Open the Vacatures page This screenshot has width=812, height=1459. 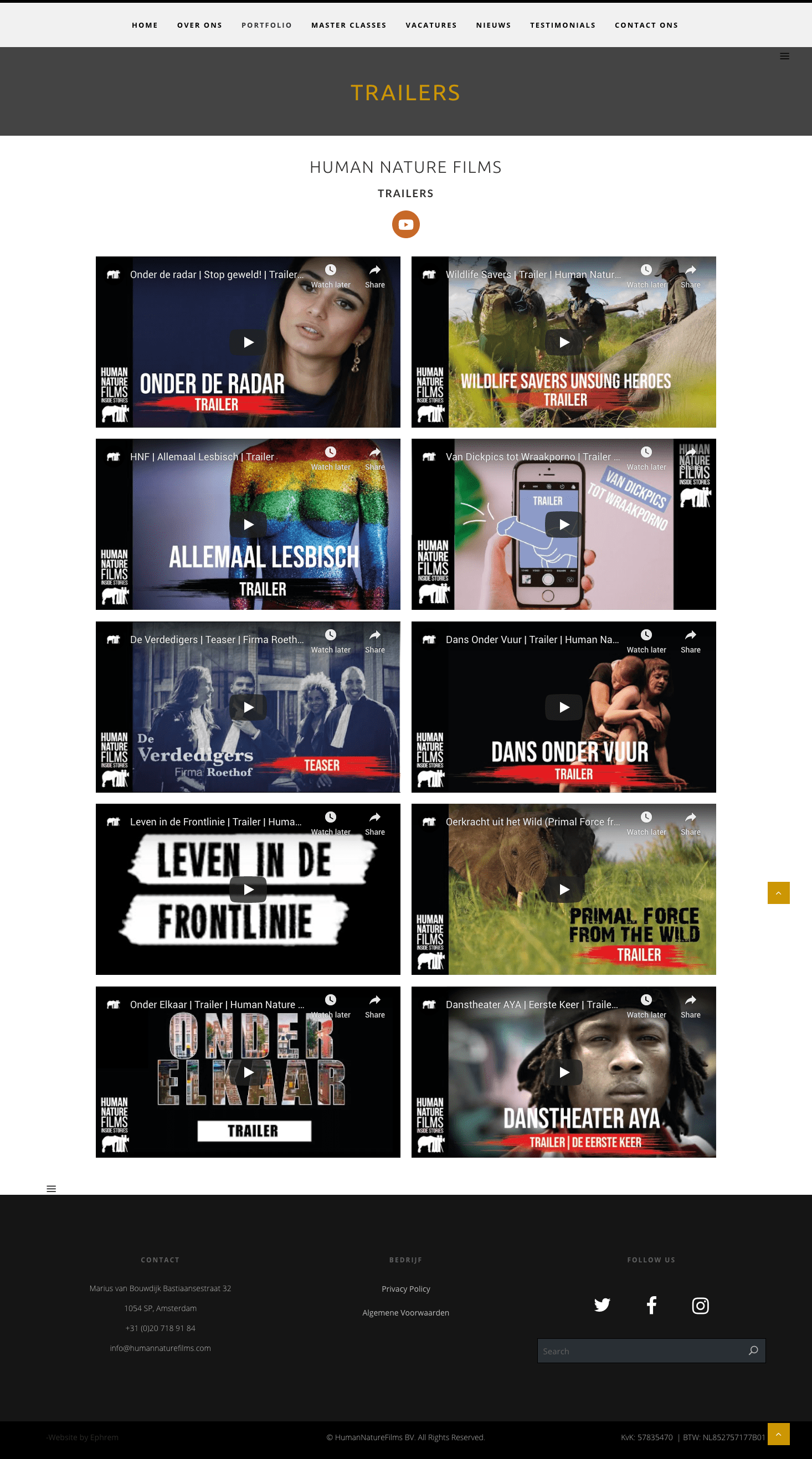tap(431, 25)
